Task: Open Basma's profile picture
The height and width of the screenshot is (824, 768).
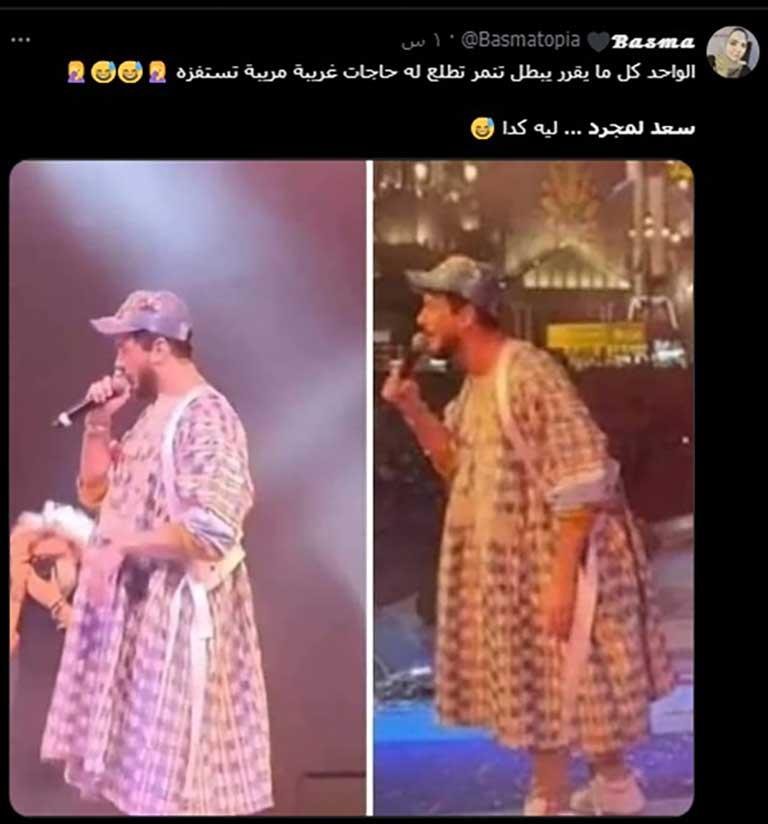Action: point(732,52)
